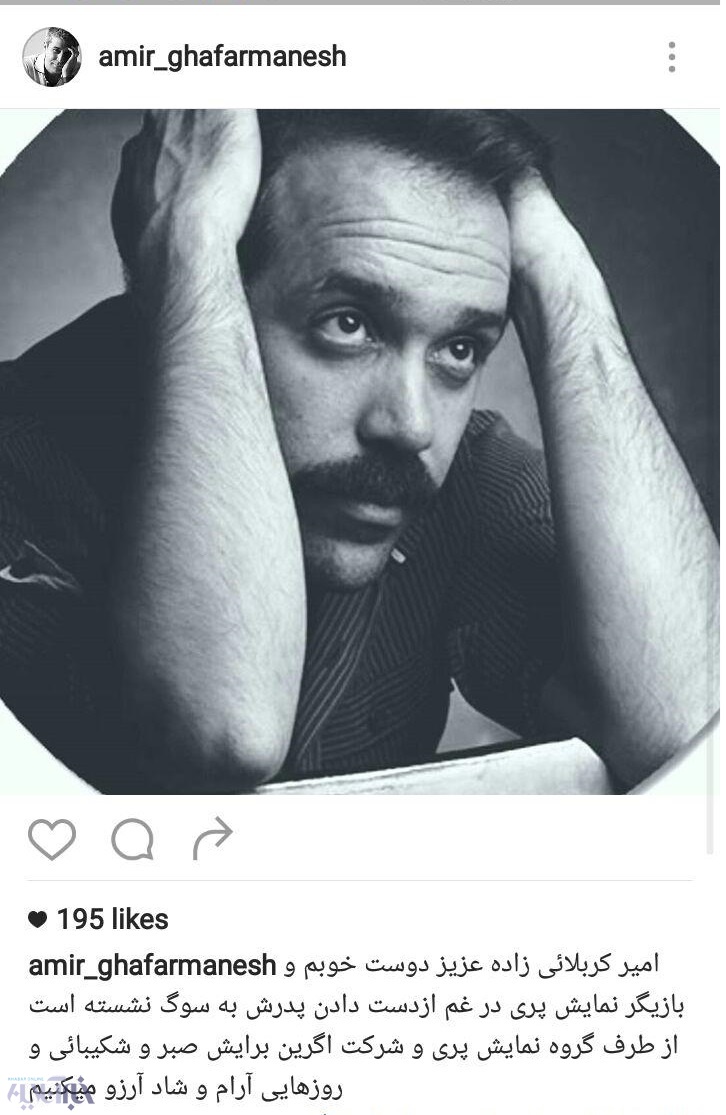Tap the amir_ghafarmanesh username in header
Viewport: 726px width, 1115px height.
[x=222, y=57]
